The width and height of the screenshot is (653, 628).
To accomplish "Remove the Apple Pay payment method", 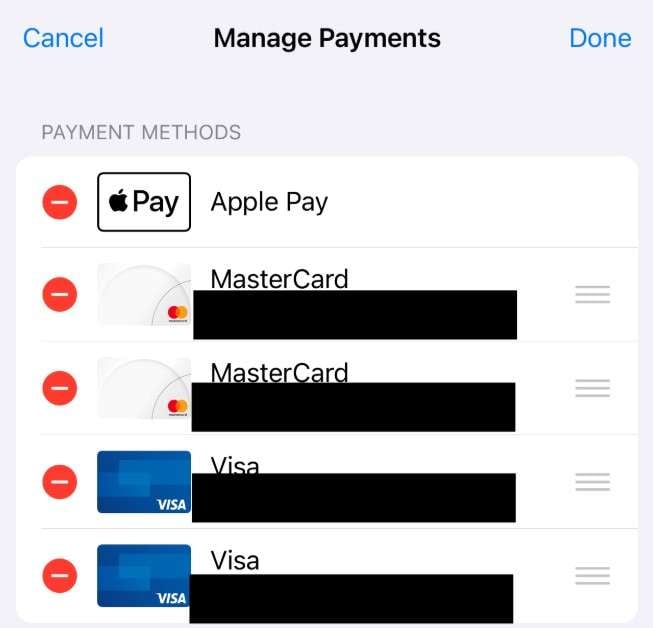I will 60,202.
